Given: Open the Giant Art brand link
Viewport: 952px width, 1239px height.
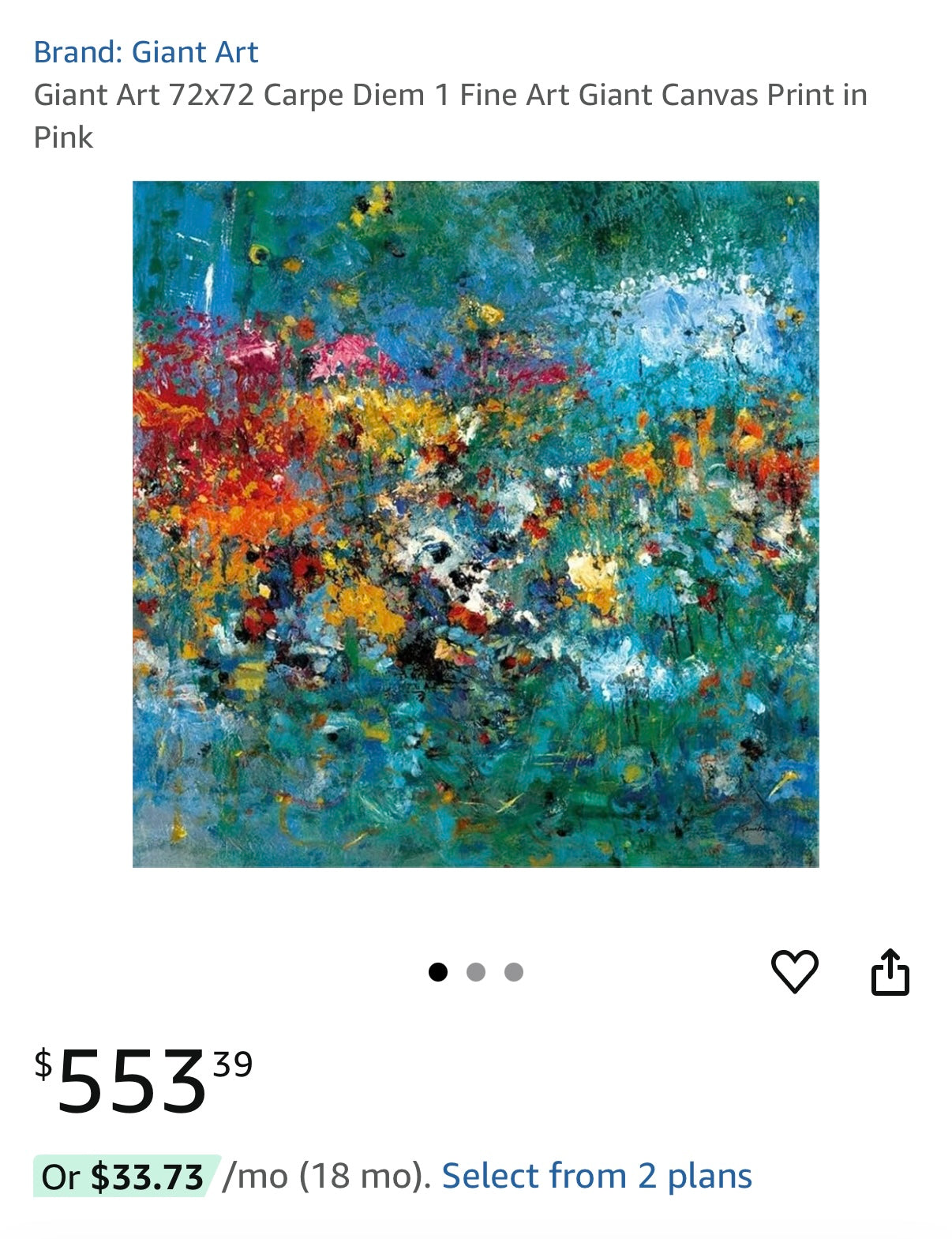Looking at the screenshot, I should point(146,52).
